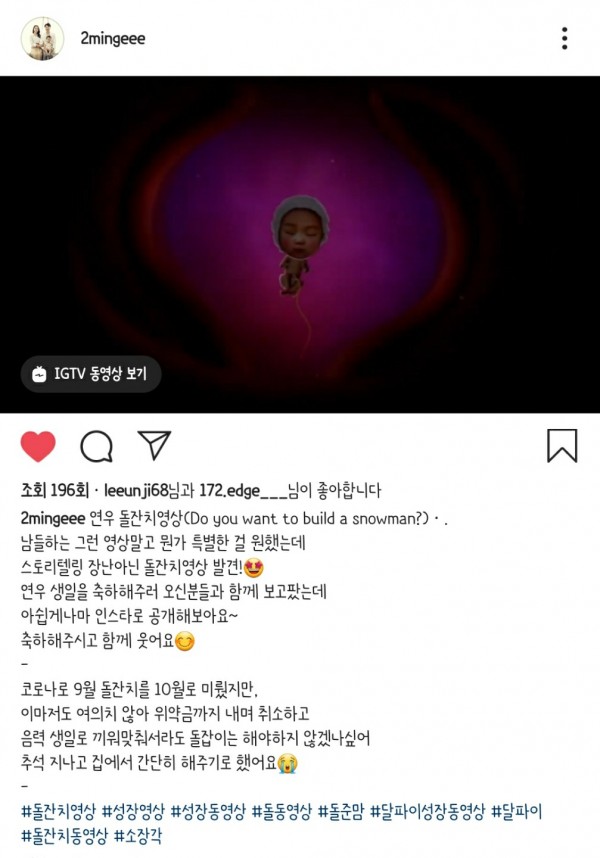Open the #성장동영상 hashtag
This screenshot has width=600, height=858.
[x=208, y=810]
